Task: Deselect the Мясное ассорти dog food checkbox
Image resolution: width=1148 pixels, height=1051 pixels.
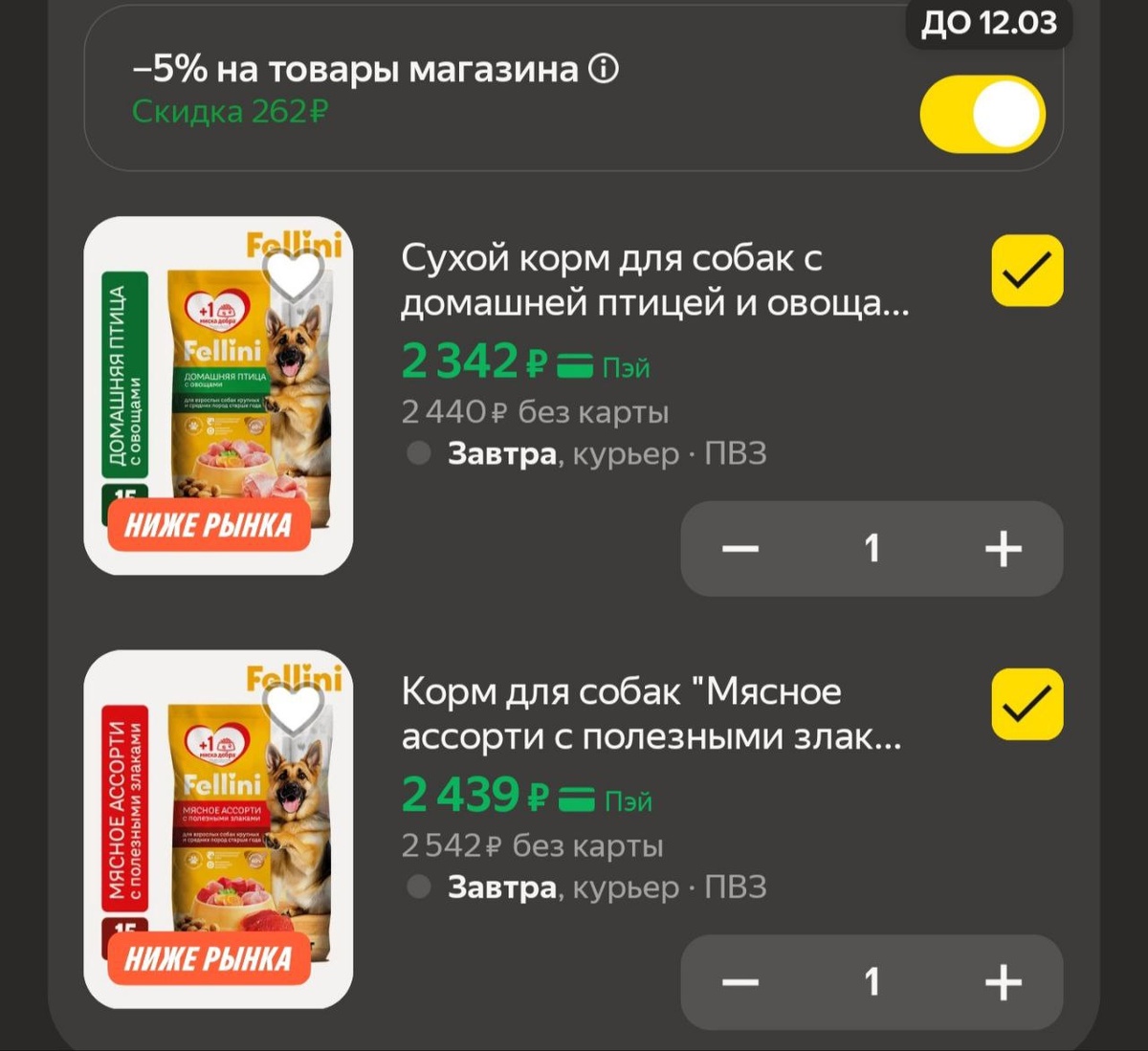Action: click(x=1027, y=705)
